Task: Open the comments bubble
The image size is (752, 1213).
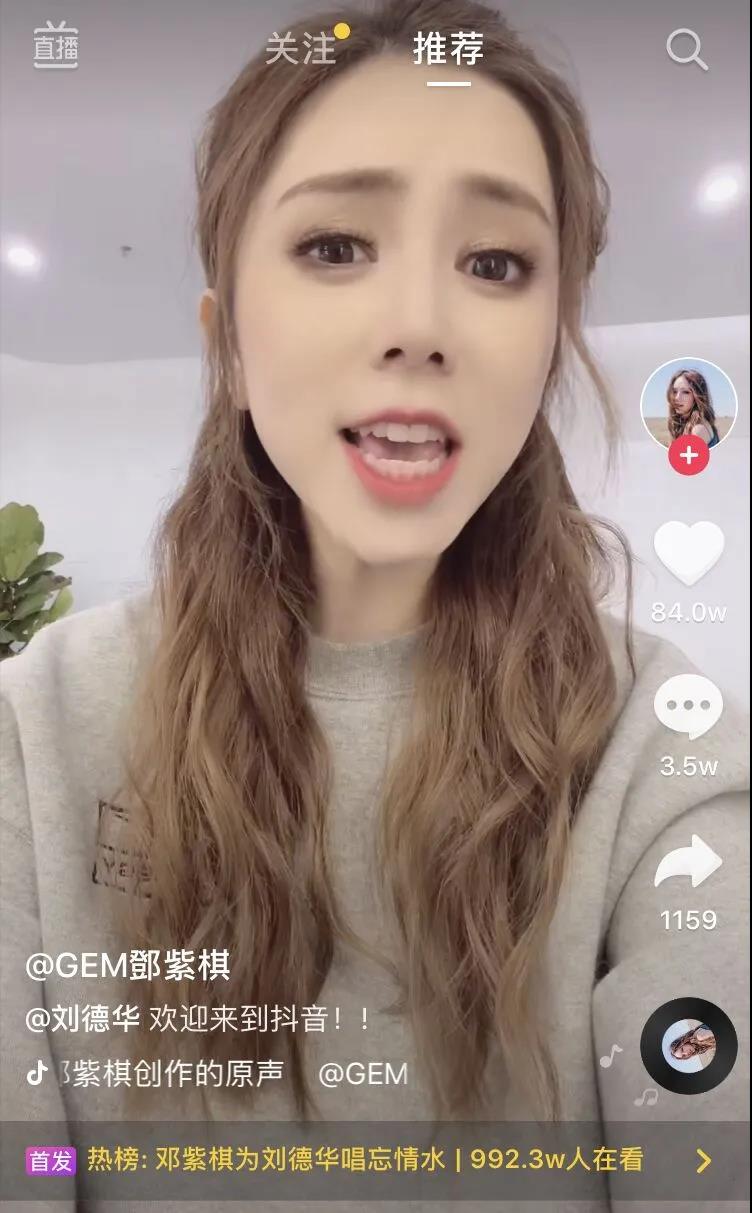Action: 688,707
